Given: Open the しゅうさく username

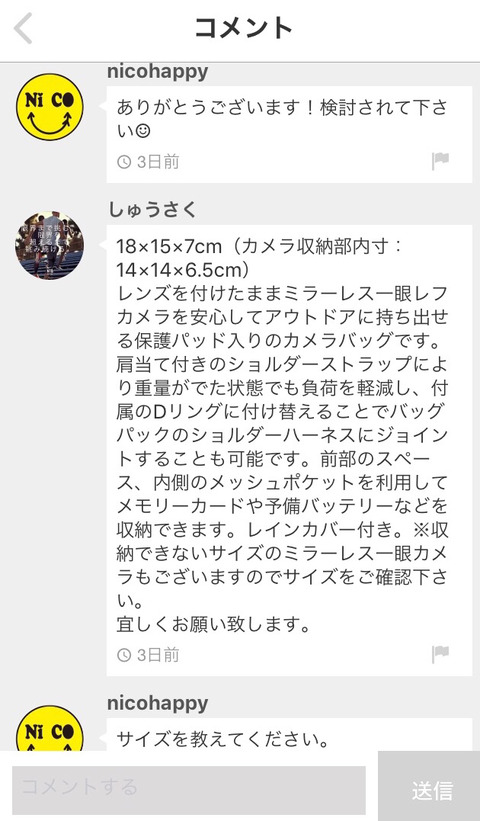Looking at the screenshot, I should coord(152,209).
